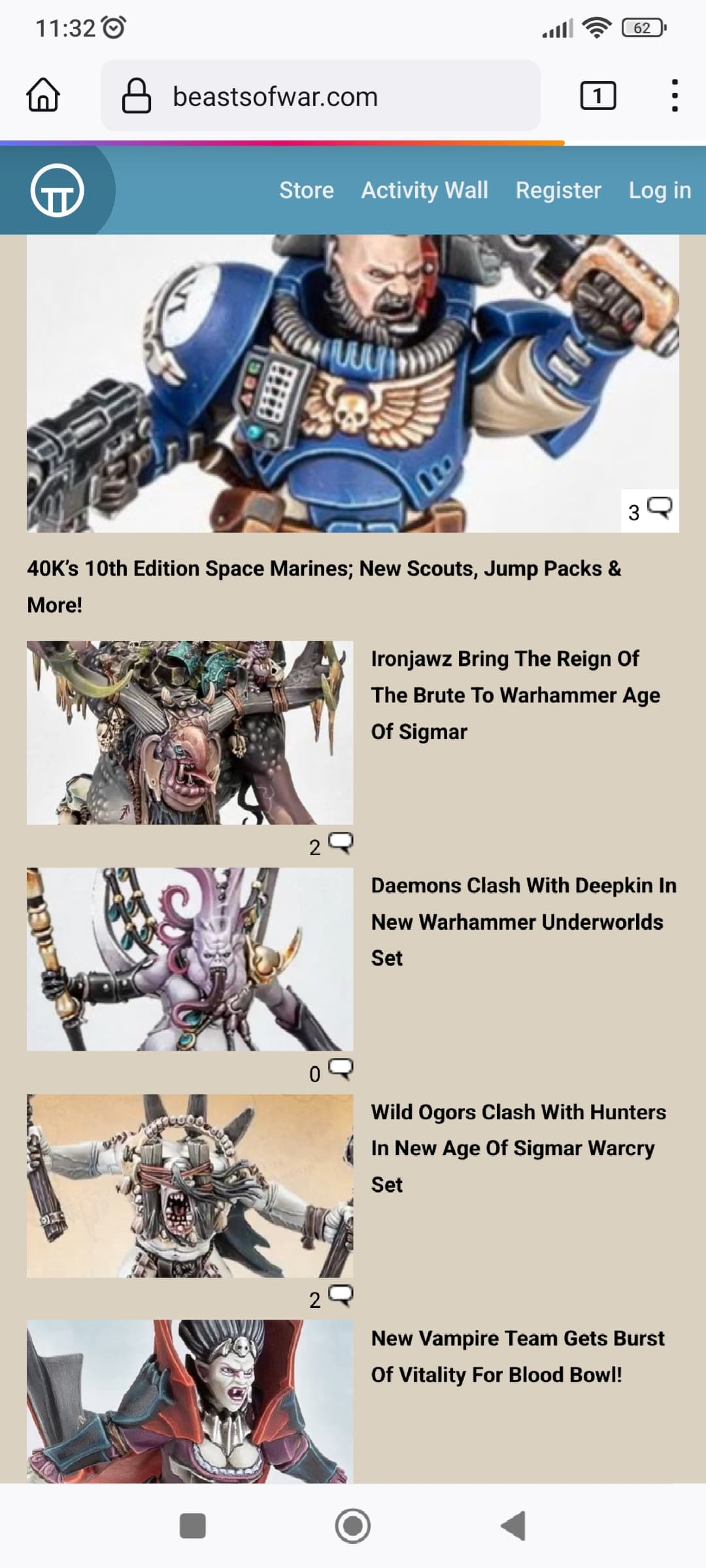The image size is (706, 1568).
Task: Tap the beastsofwar.com address bar
Action: [x=320, y=96]
